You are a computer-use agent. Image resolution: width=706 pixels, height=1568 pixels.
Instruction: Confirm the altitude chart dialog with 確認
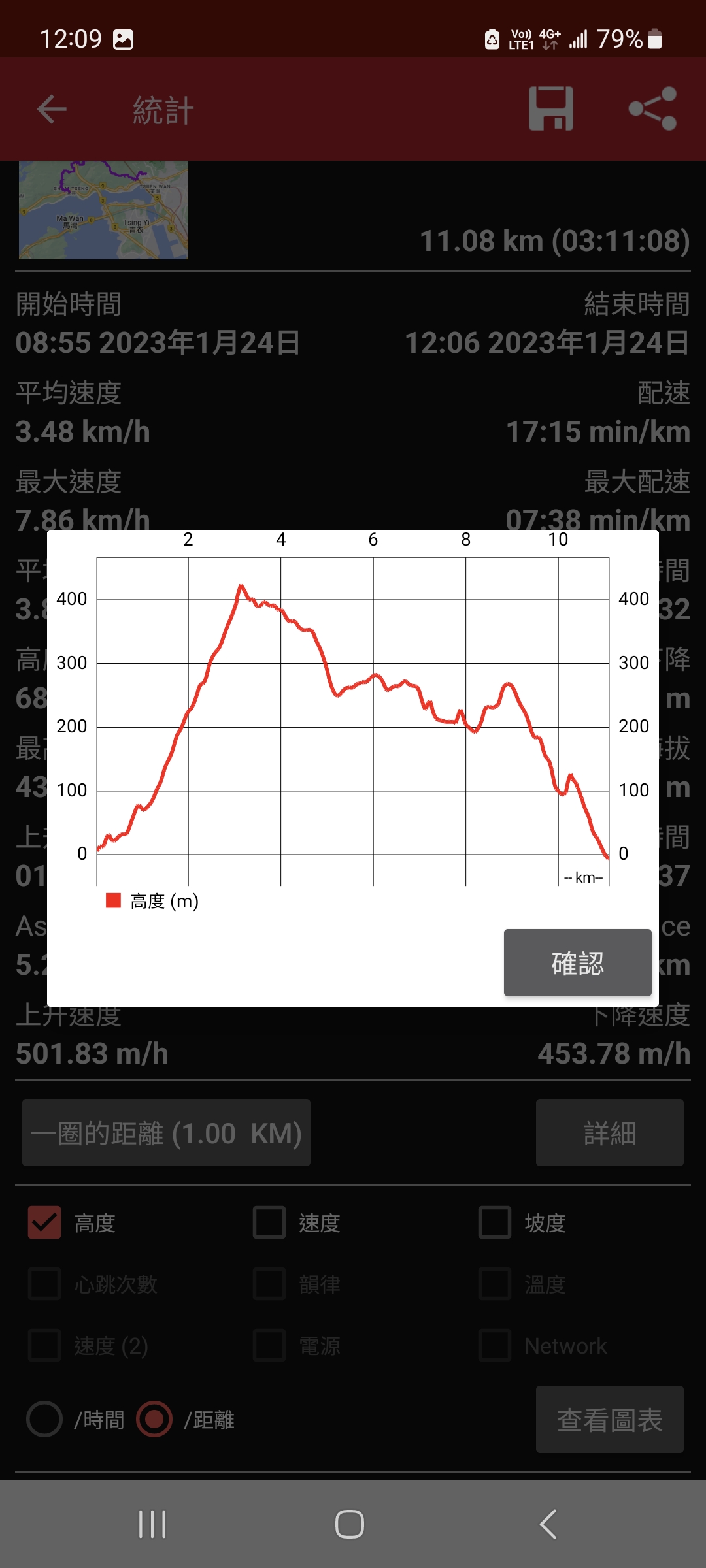coord(577,962)
